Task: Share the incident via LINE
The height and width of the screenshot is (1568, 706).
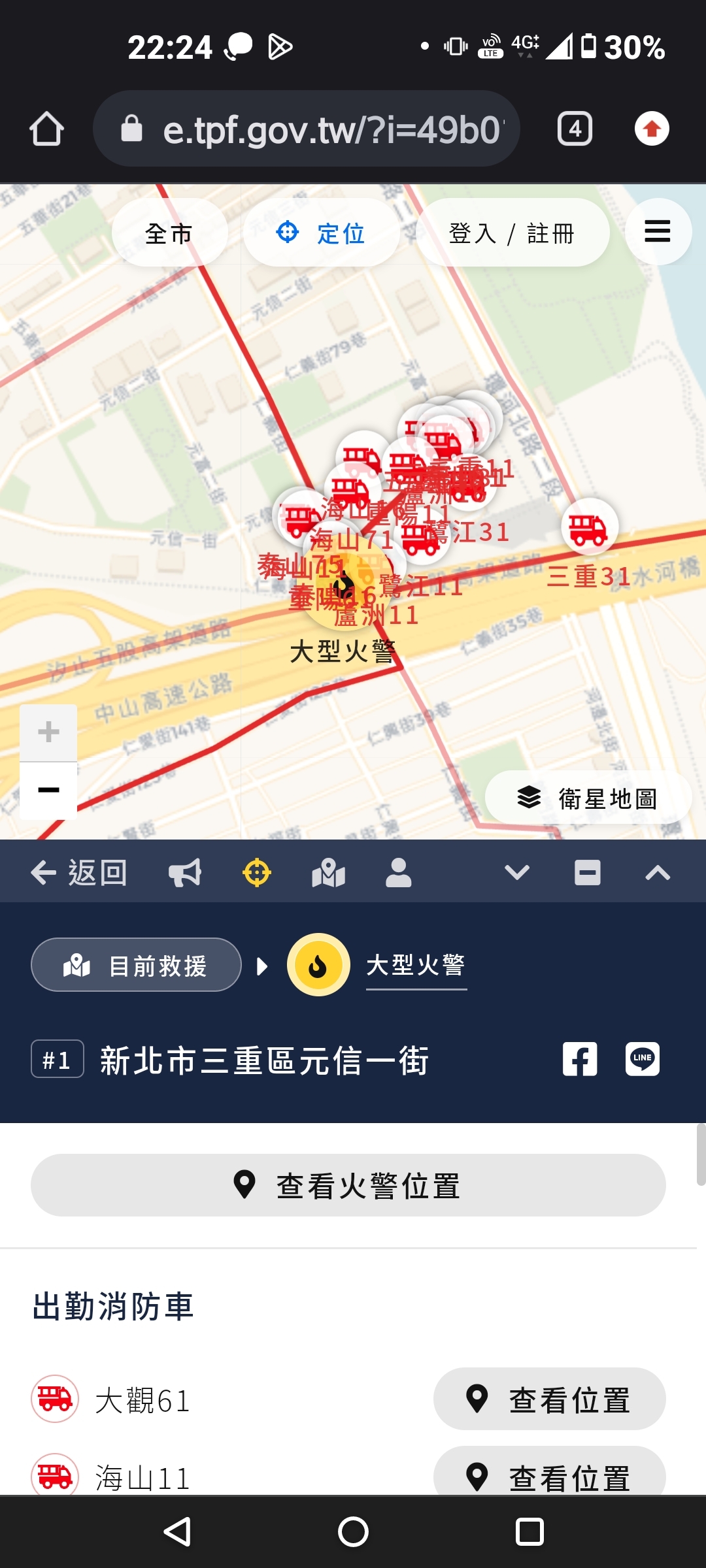Action: 642,1059
